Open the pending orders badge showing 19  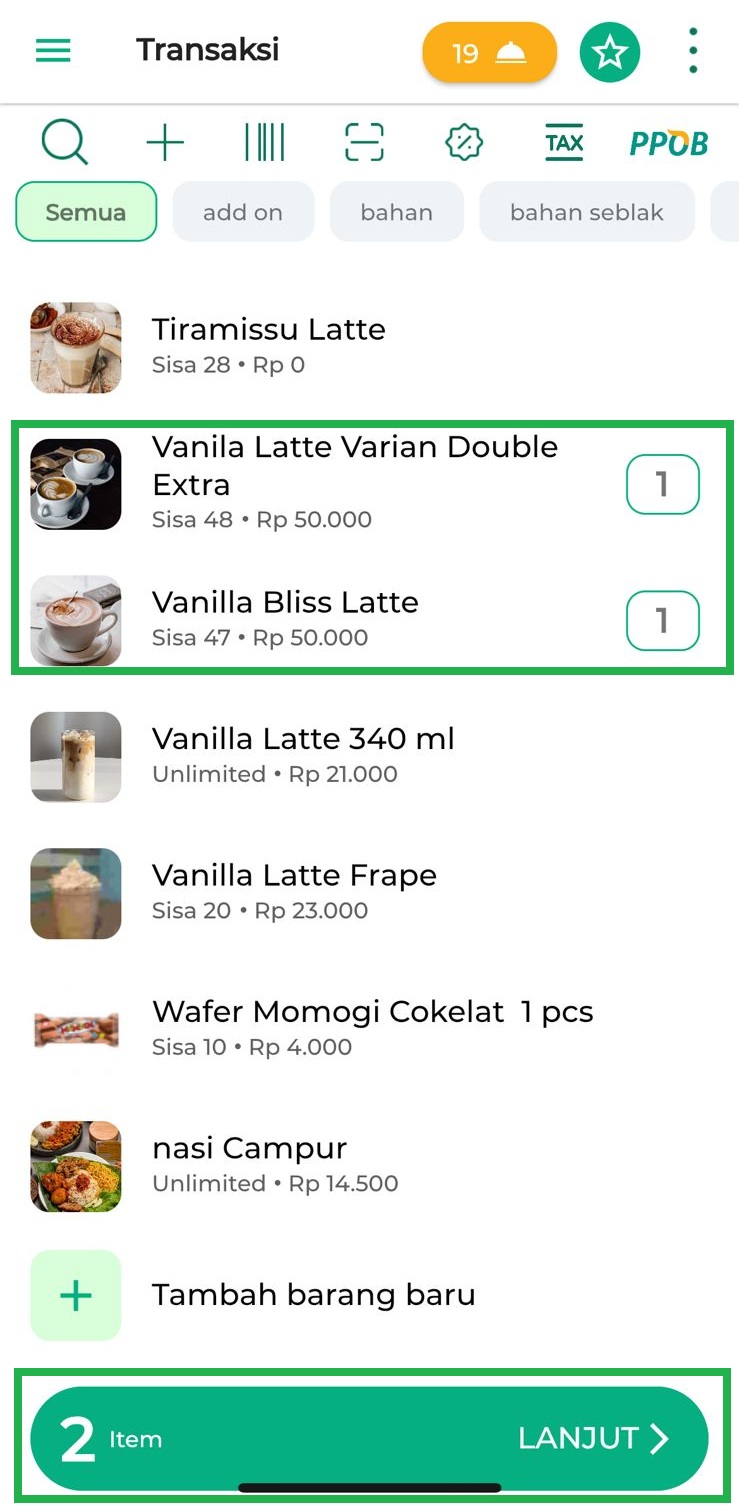click(x=489, y=52)
